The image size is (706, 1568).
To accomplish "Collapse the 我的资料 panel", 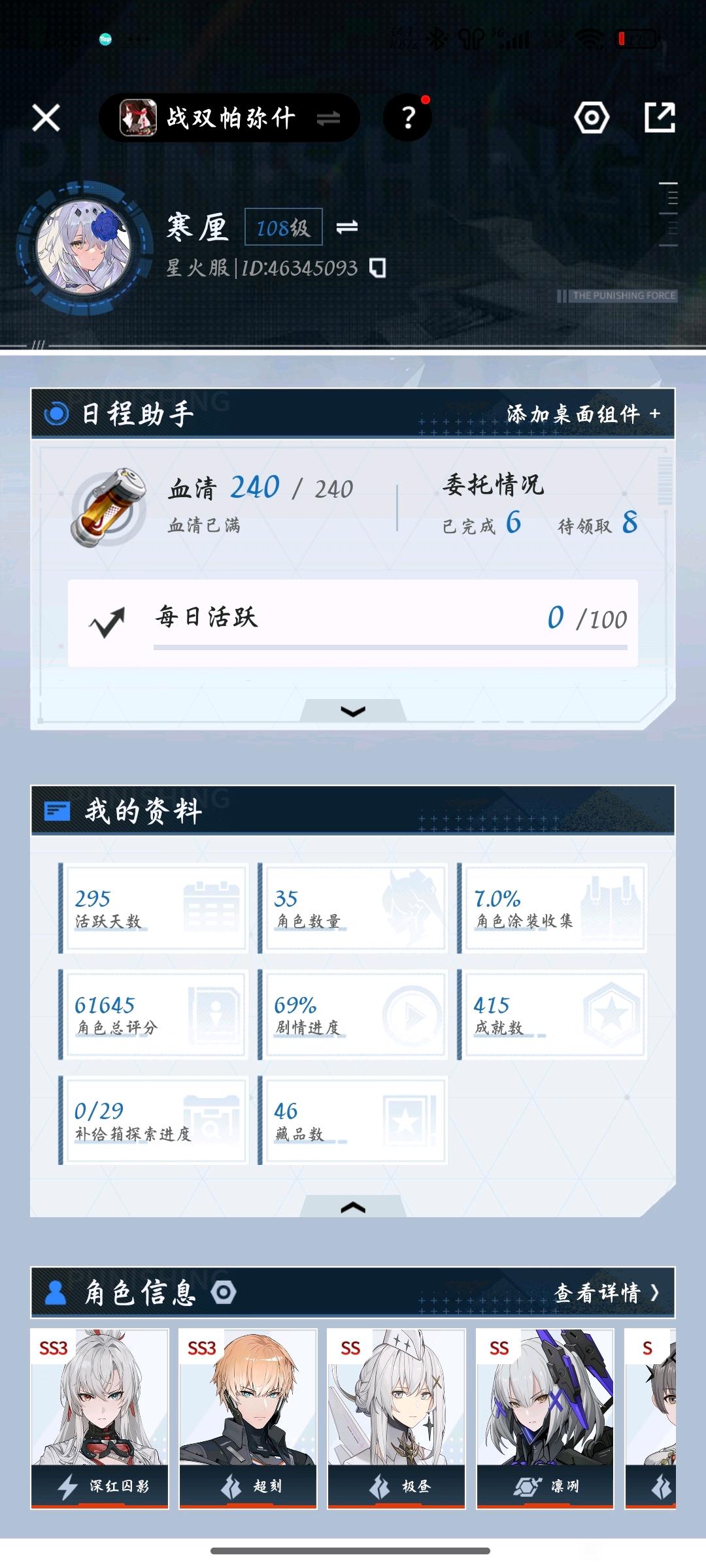I will pyautogui.click(x=353, y=1207).
